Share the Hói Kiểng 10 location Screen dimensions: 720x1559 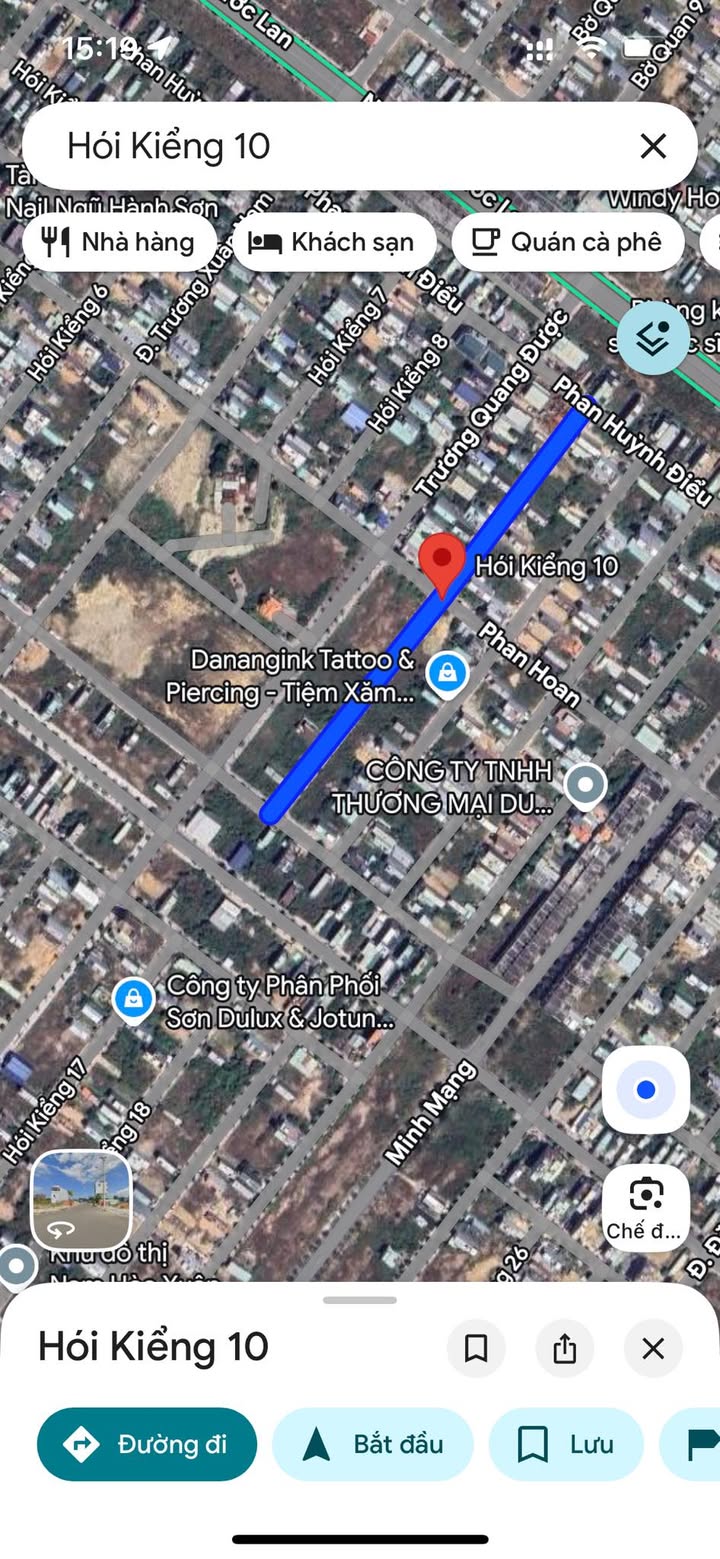pos(565,1348)
